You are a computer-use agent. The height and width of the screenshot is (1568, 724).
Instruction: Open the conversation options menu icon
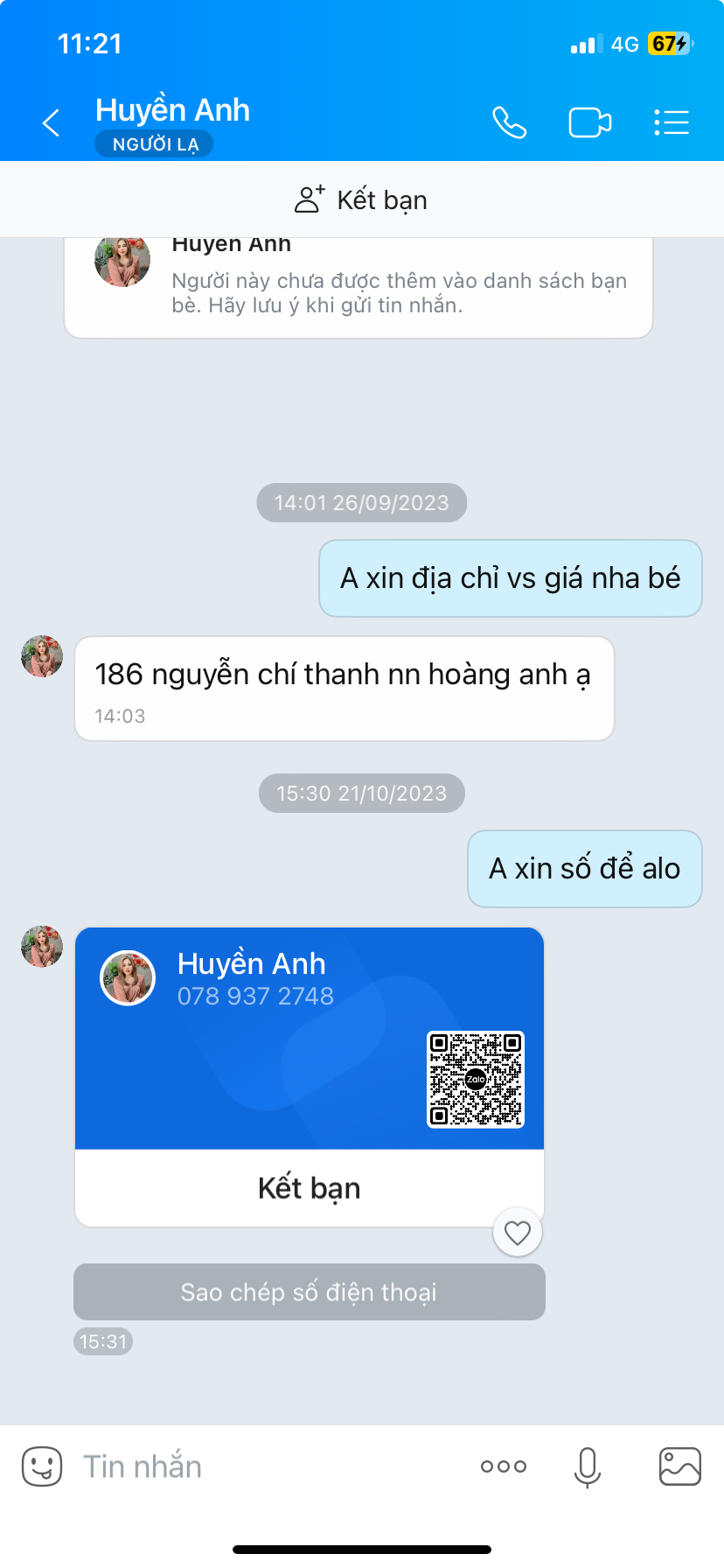672,122
